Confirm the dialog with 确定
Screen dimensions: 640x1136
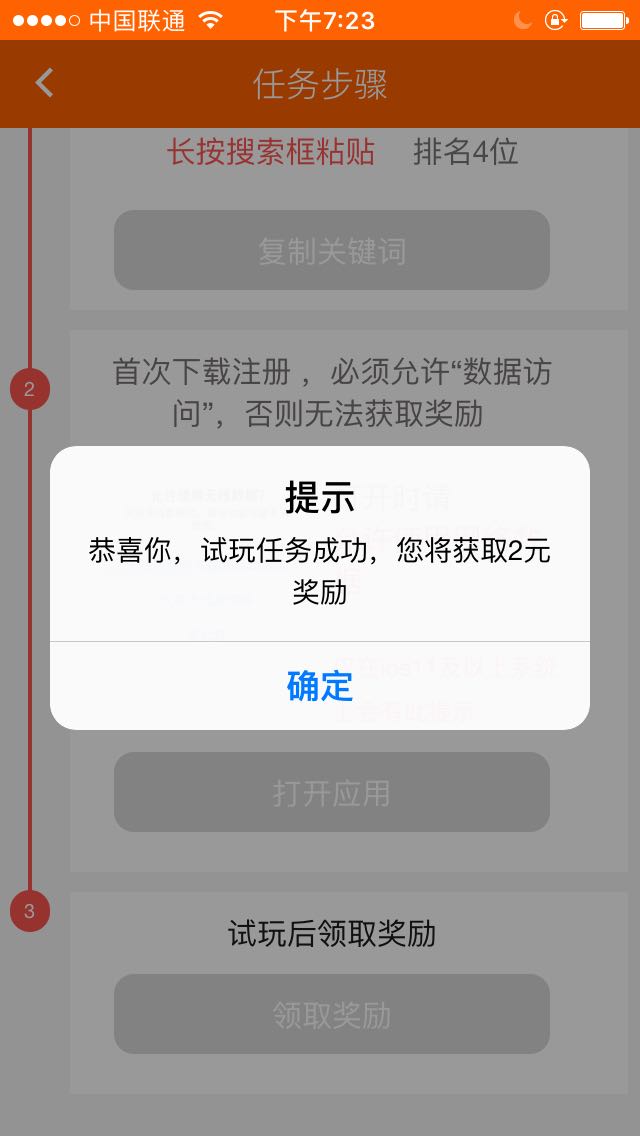[320, 686]
